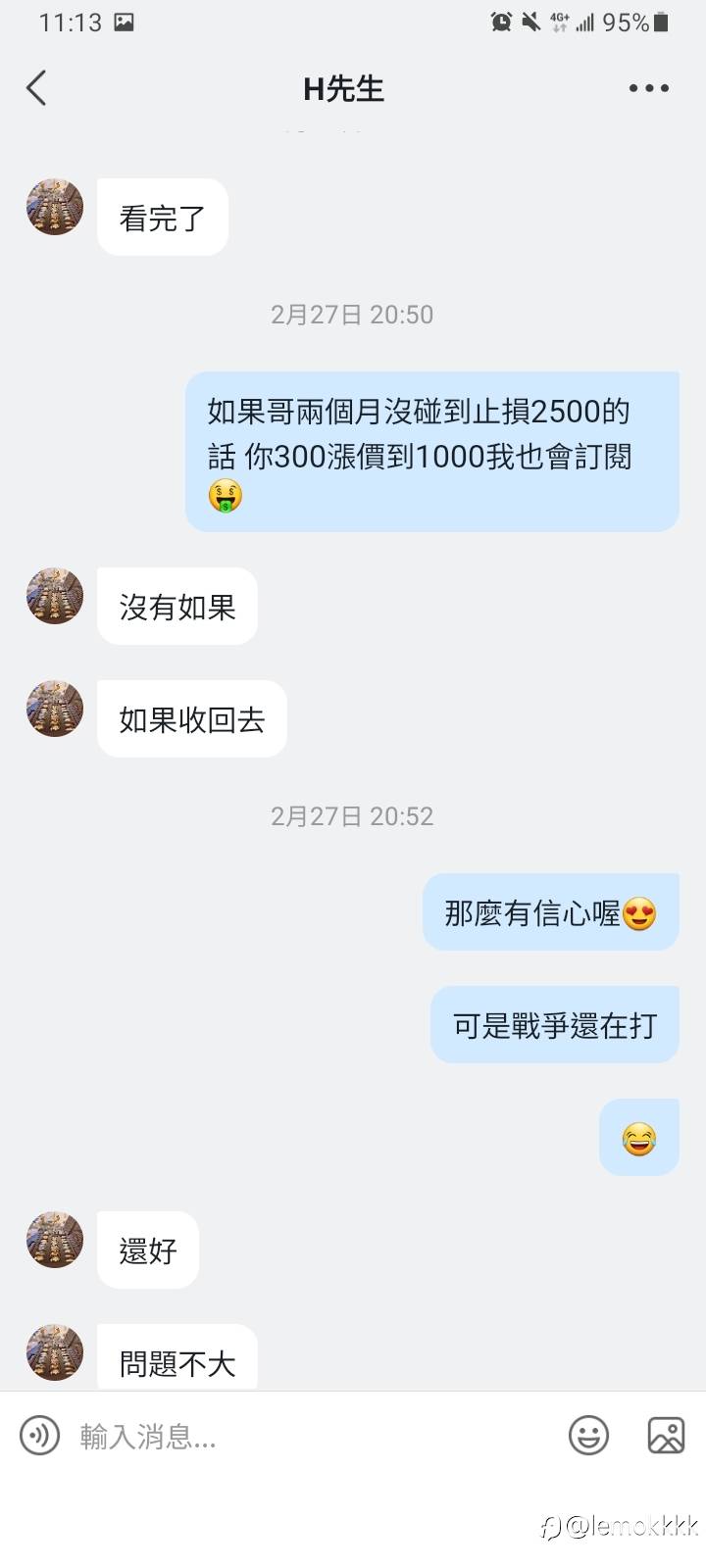
Task: Open chat title H先生
Action: click(345, 87)
